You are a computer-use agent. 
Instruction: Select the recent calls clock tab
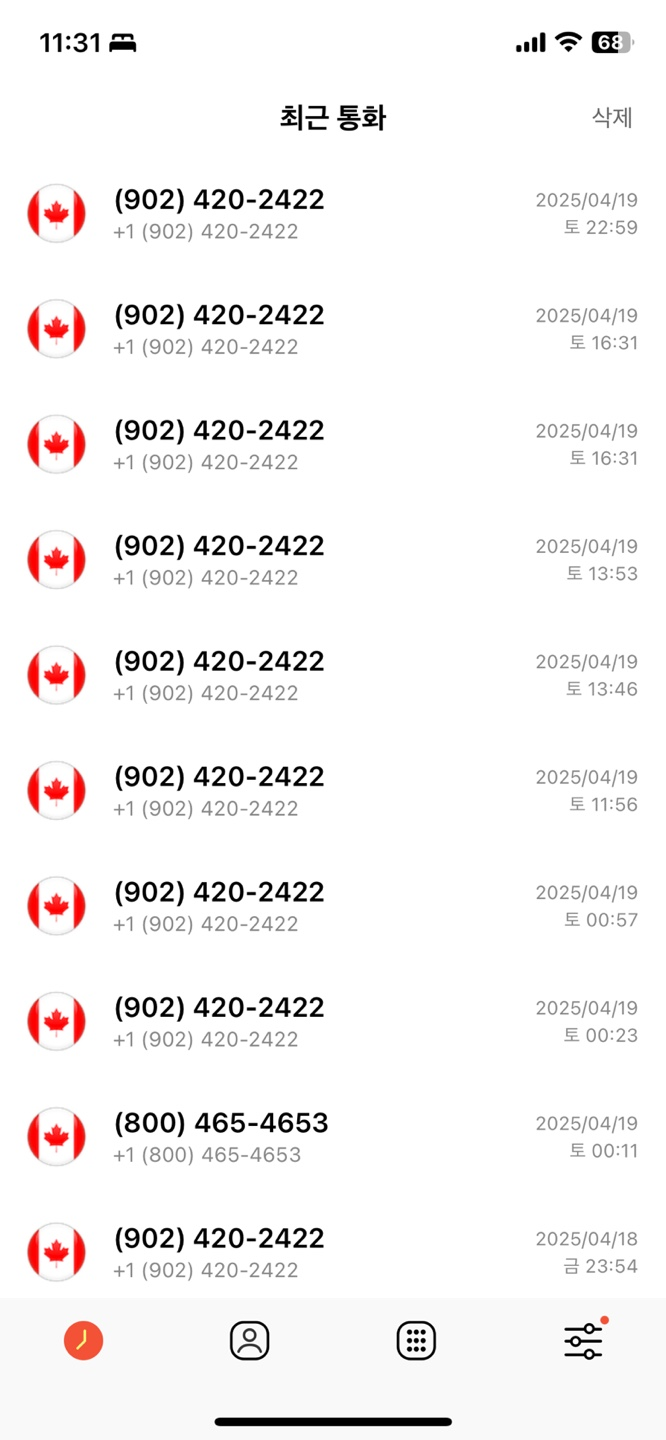pyautogui.click(x=84, y=1340)
